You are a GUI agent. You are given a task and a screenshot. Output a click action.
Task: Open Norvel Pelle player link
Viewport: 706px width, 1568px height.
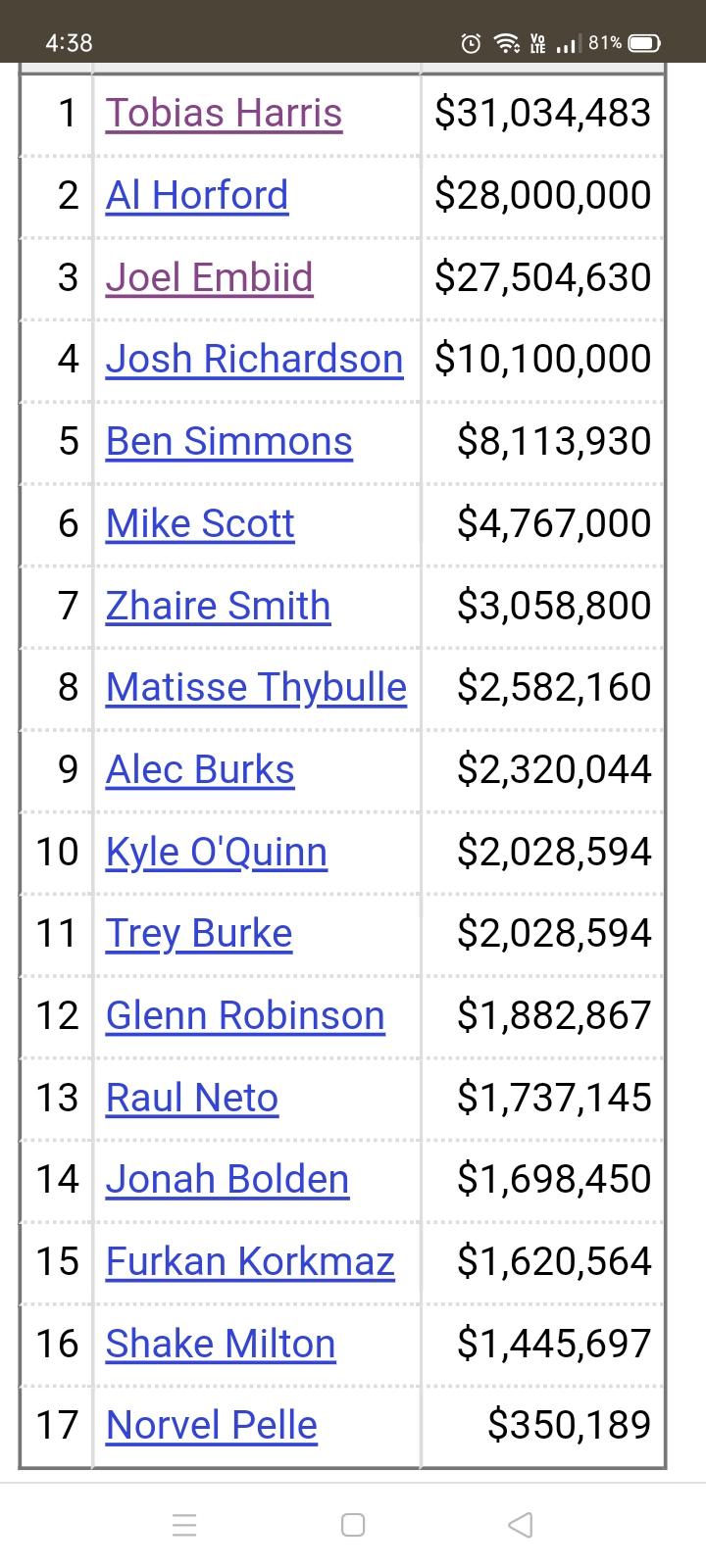pyautogui.click(x=212, y=1425)
